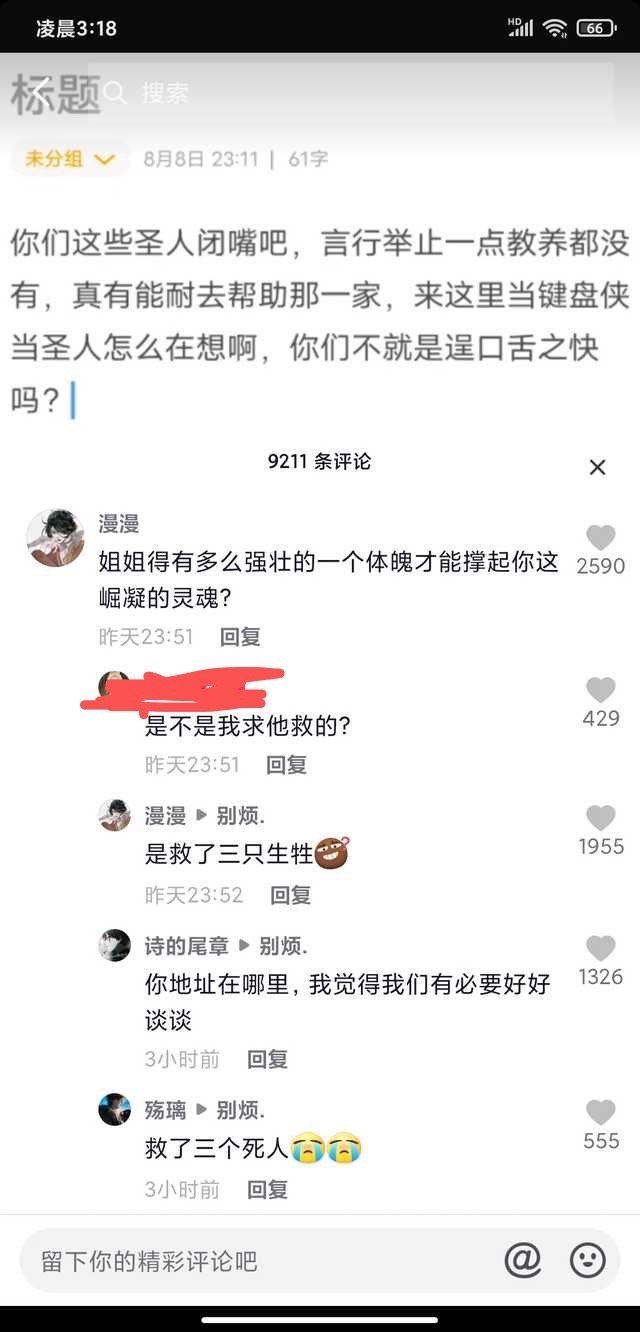Screen dimensions: 640x1332
Task: Like 漫漫's comment with 2590 likes
Action: pyautogui.click(x=600, y=538)
